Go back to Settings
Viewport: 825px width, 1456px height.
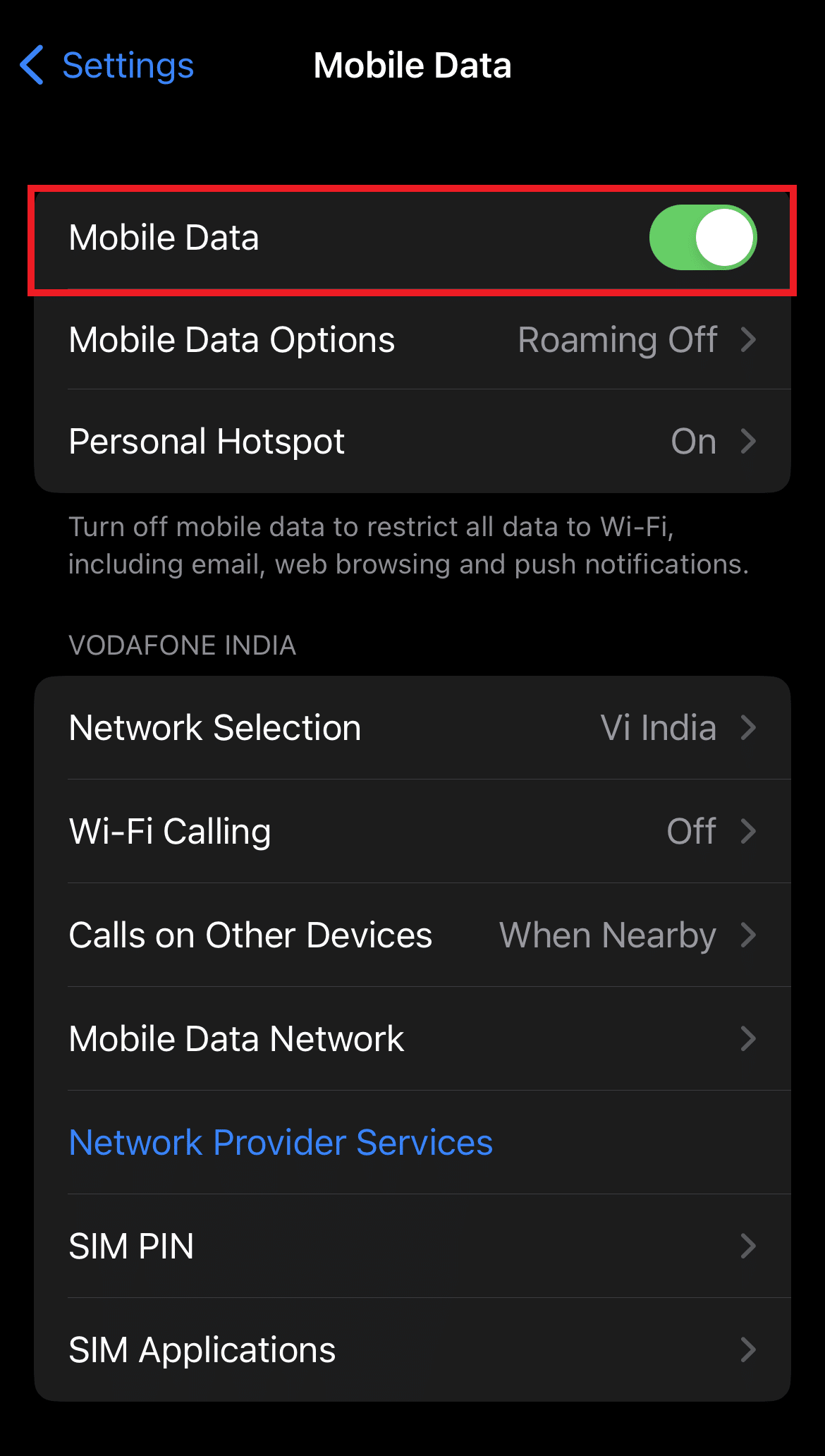tap(107, 66)
